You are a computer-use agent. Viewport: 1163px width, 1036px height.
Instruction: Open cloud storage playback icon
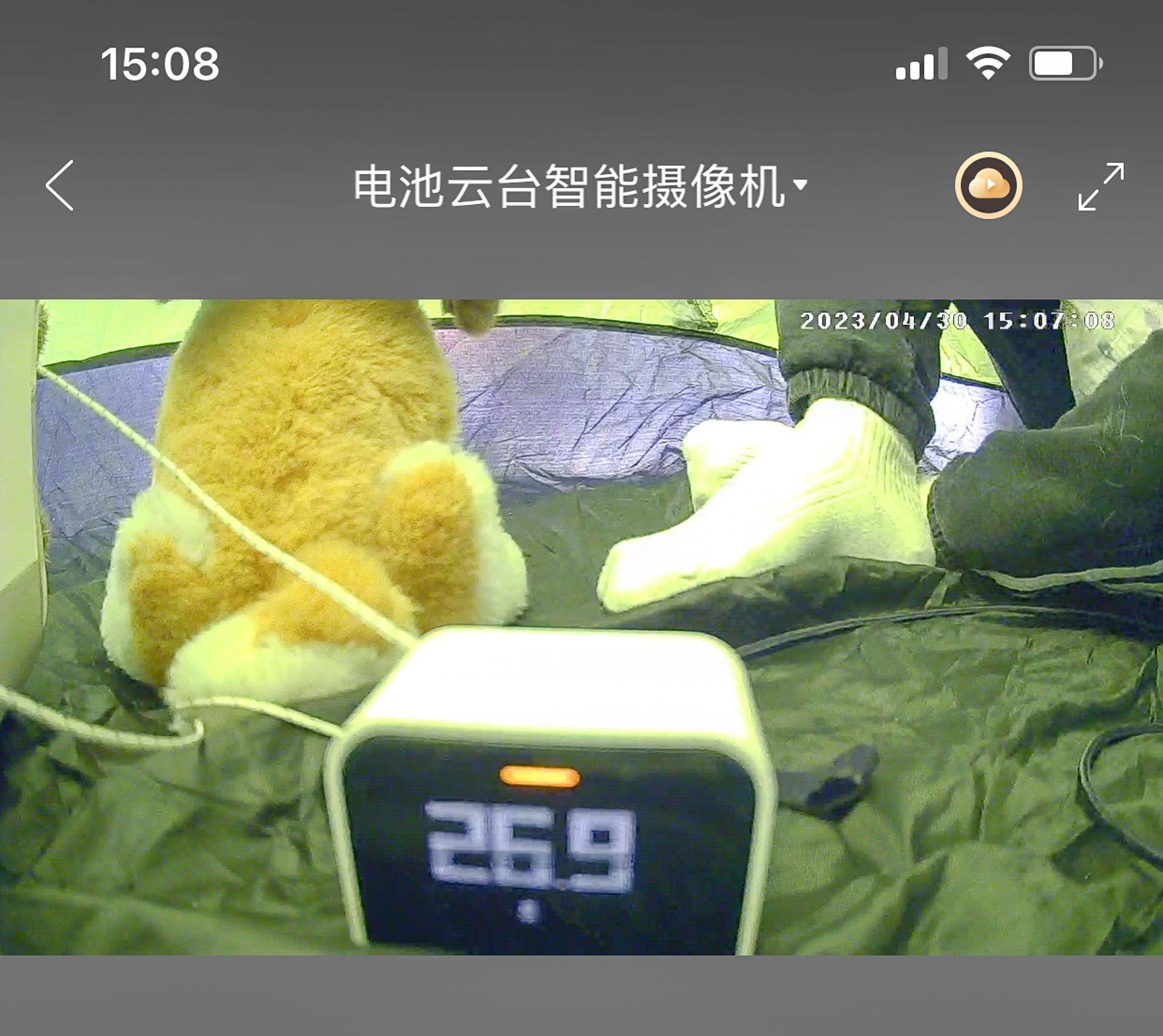(988, 185)
